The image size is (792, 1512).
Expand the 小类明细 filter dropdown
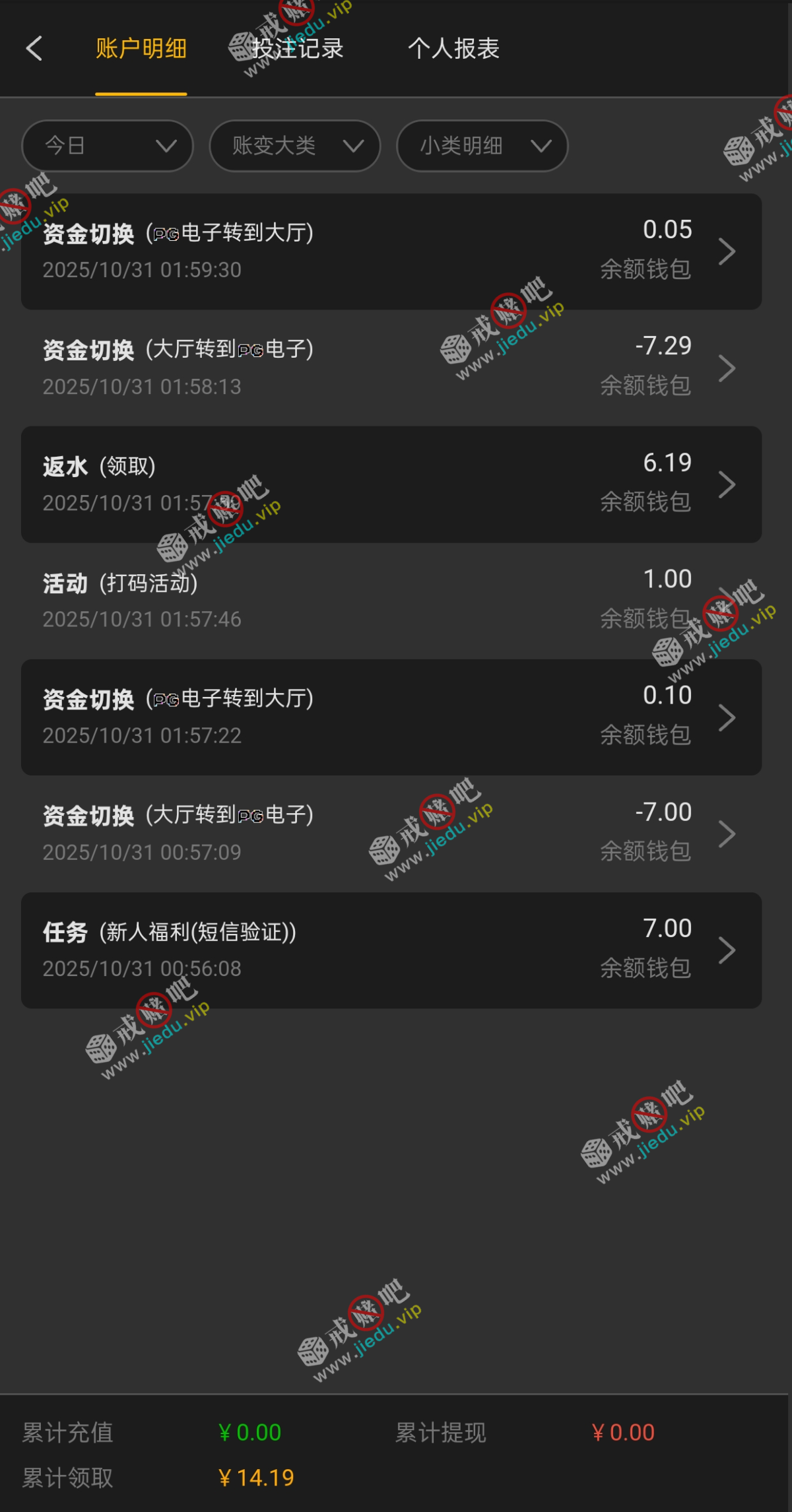pos(482,146)
